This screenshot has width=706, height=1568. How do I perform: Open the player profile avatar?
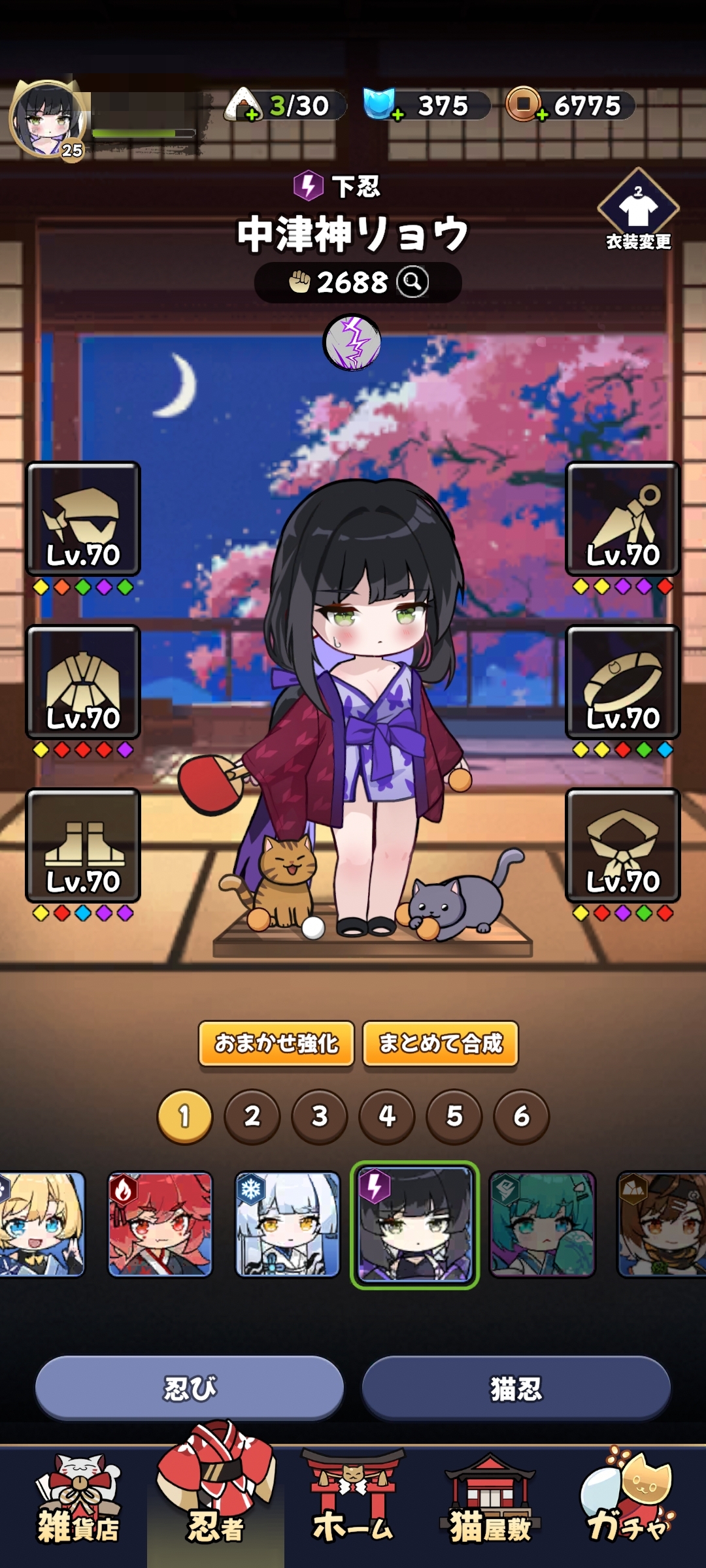pos(47,119)
